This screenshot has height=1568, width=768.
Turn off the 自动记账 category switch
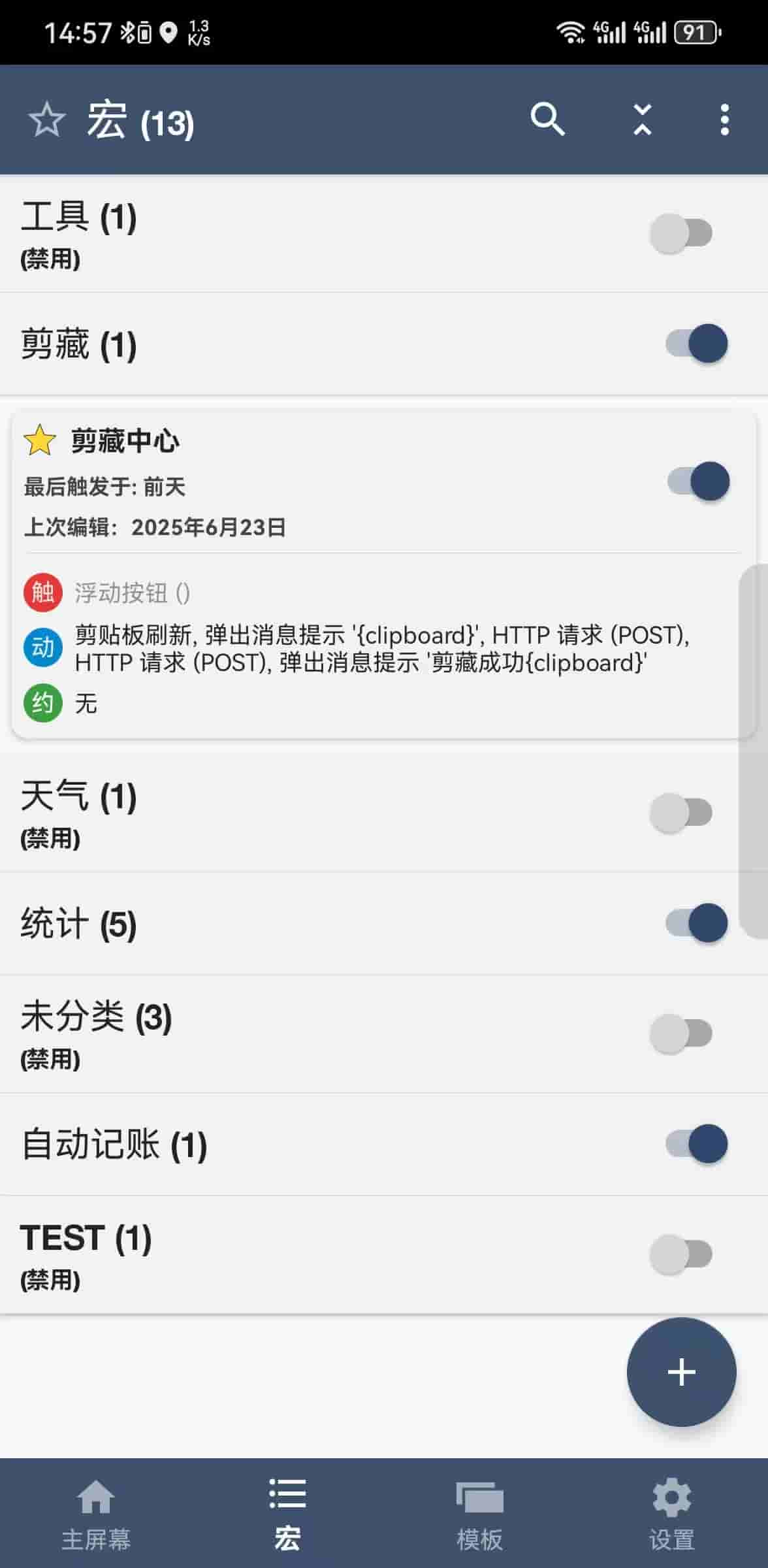coord(696,1144)
